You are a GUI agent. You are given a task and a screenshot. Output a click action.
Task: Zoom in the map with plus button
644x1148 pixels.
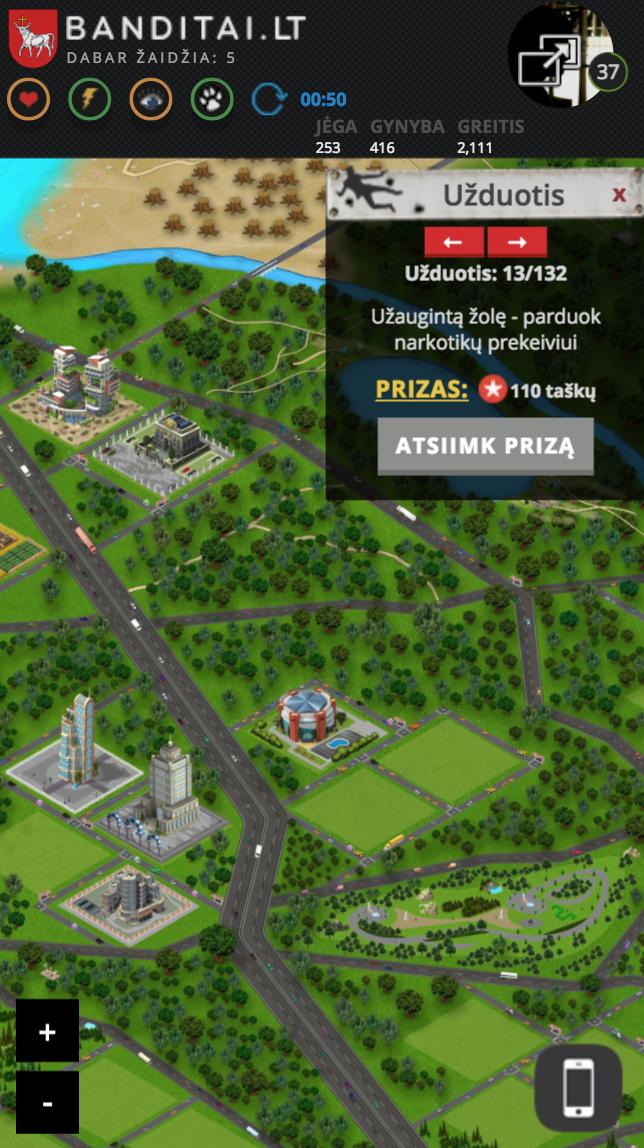(47, 1031)
